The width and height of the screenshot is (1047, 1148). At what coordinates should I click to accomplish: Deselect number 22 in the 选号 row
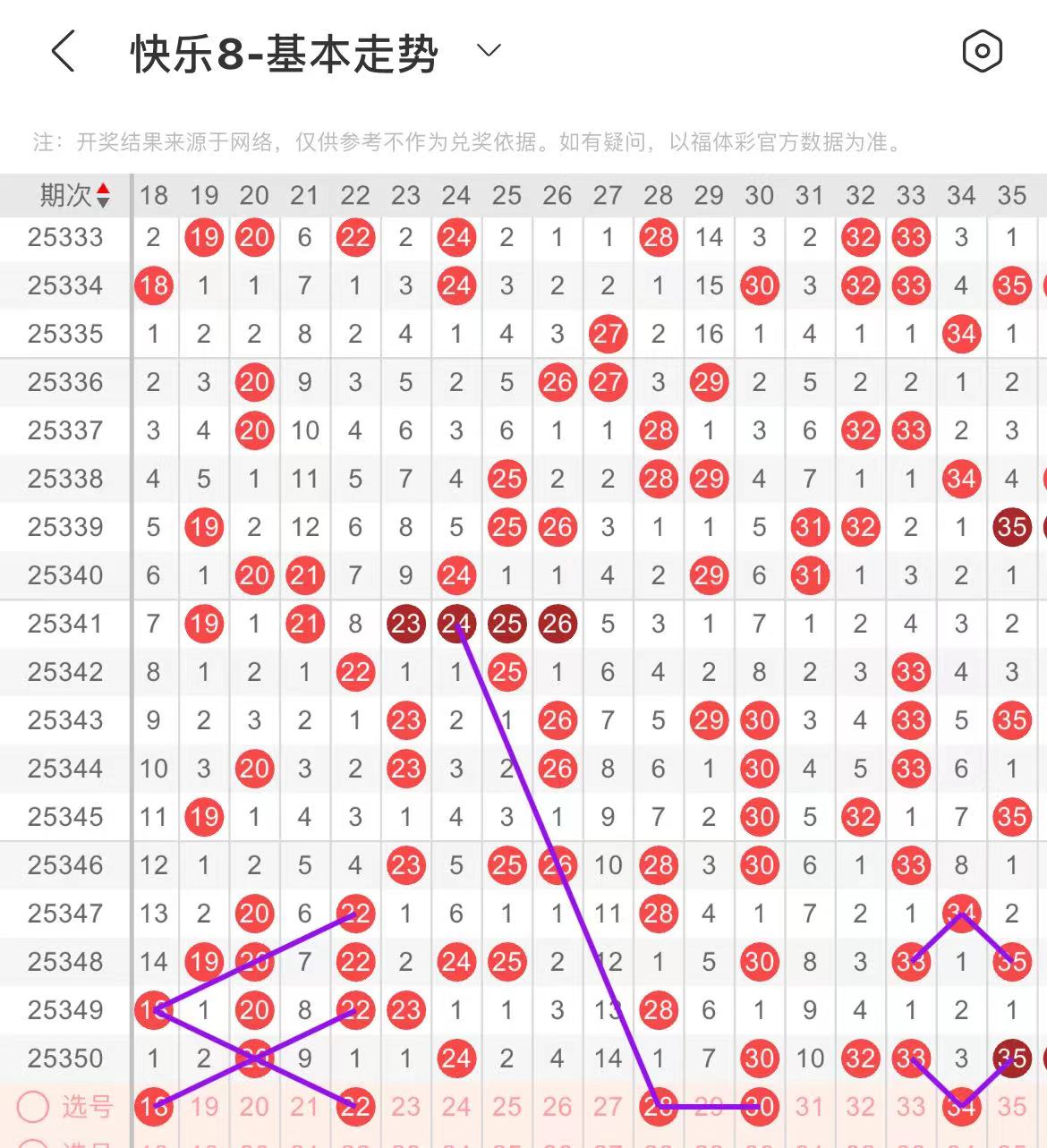click(x=355, y=1107)
